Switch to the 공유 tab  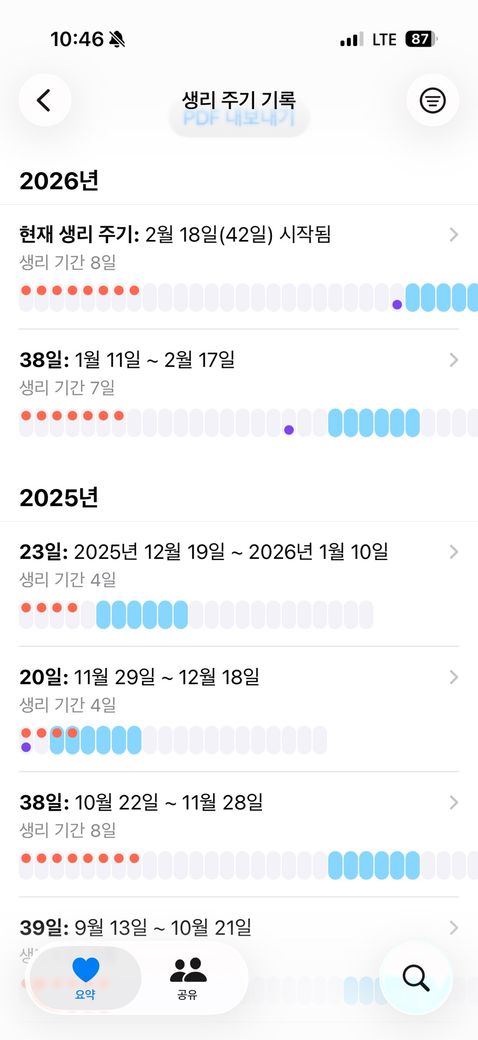[x=188, y=978]
